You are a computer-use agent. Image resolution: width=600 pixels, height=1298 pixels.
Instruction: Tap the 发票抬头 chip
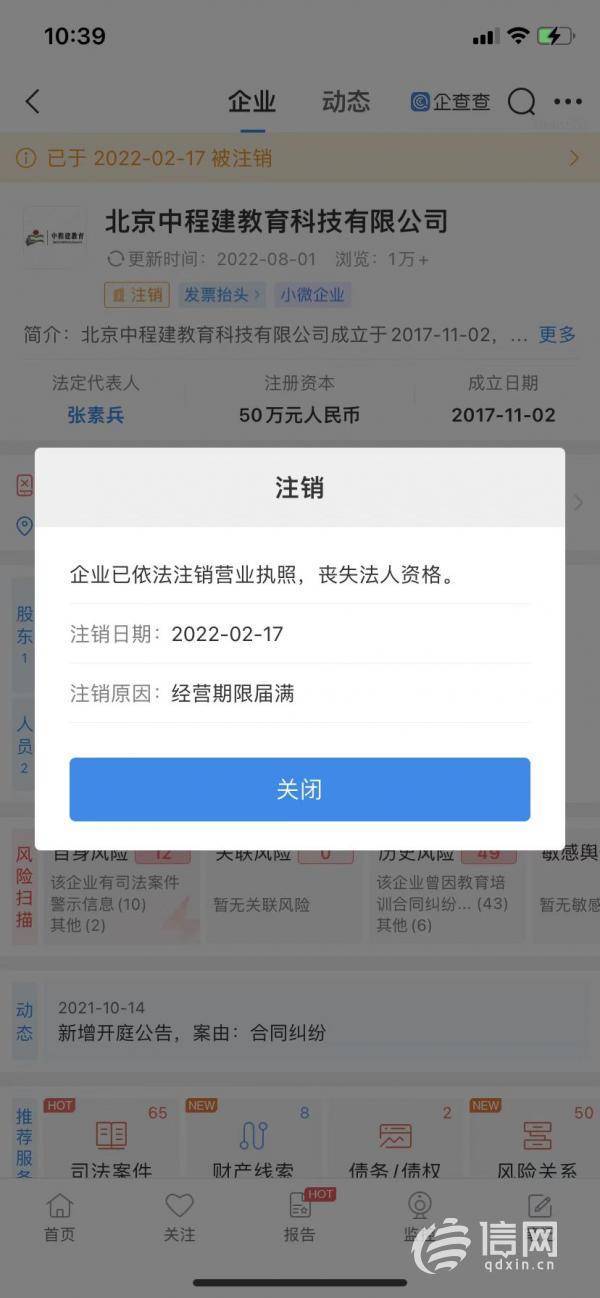222,295
